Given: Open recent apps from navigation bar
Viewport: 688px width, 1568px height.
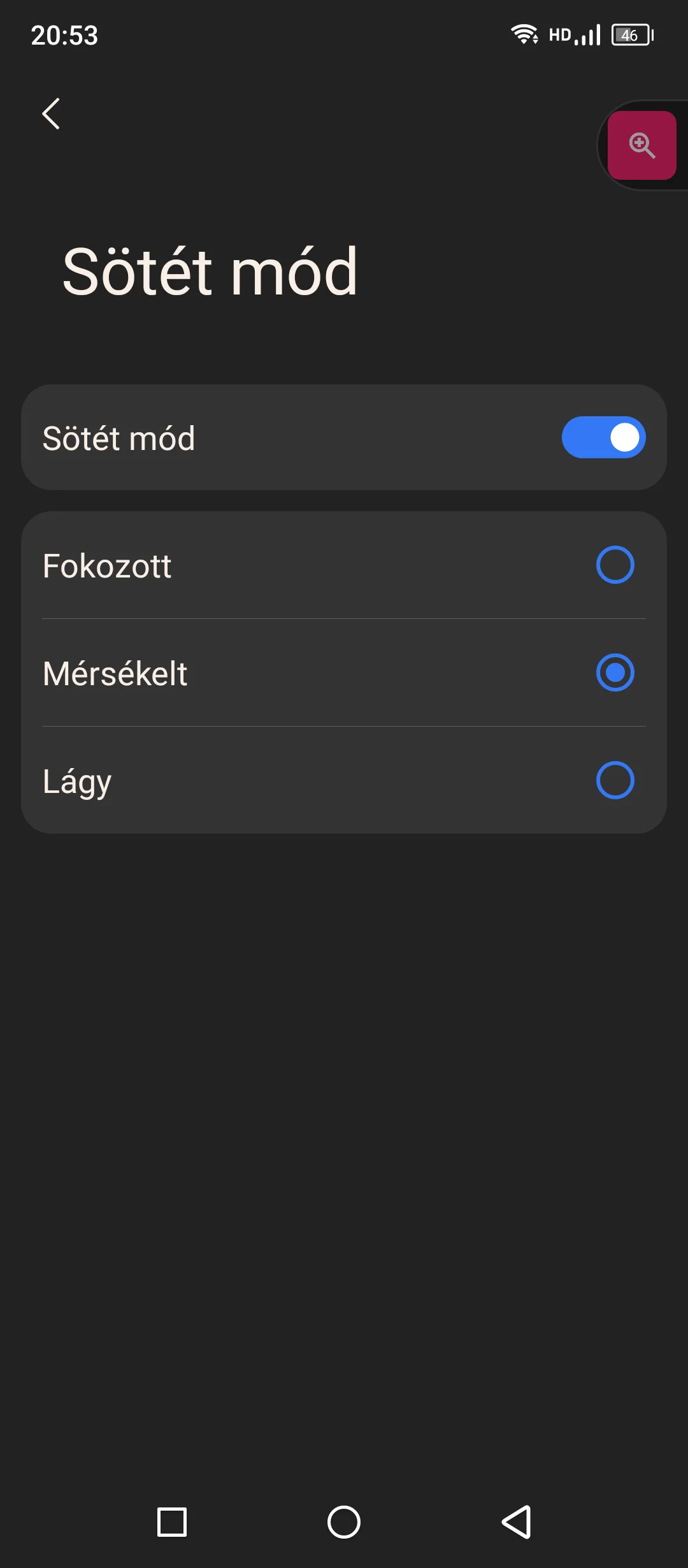Looking at the screenshot, I should [x=172, y=1522].
